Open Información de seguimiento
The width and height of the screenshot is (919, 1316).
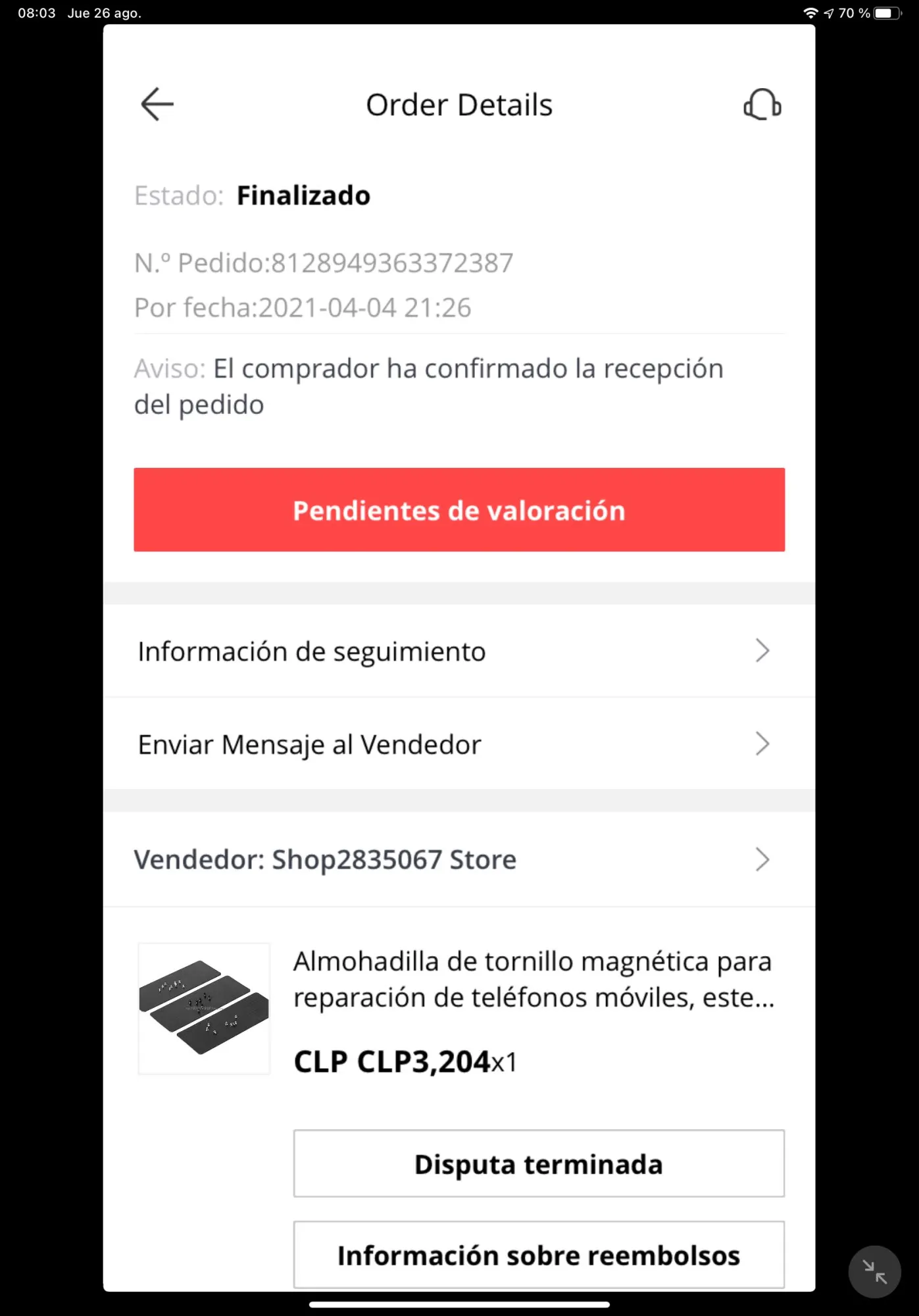[x=459, y=651]
